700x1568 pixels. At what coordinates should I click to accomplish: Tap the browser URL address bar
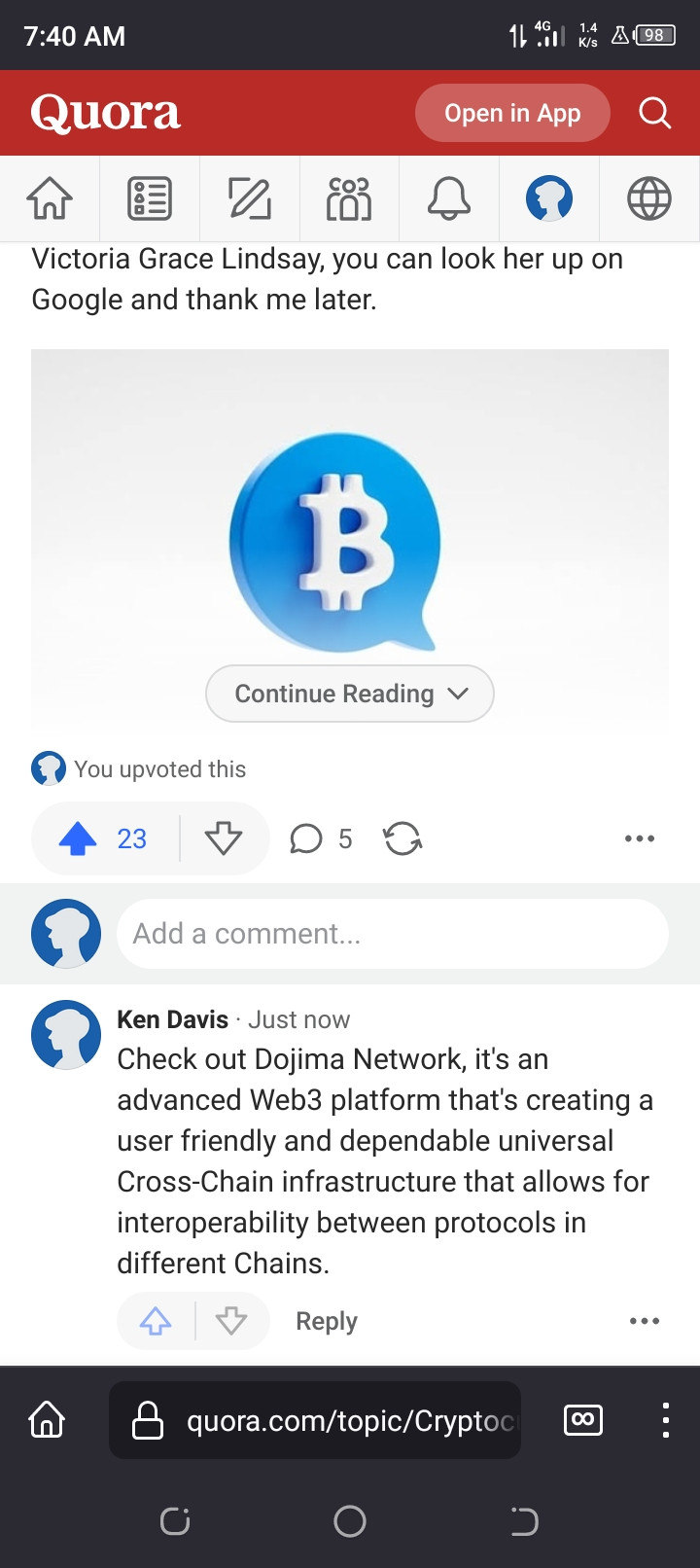[315, 1420]
